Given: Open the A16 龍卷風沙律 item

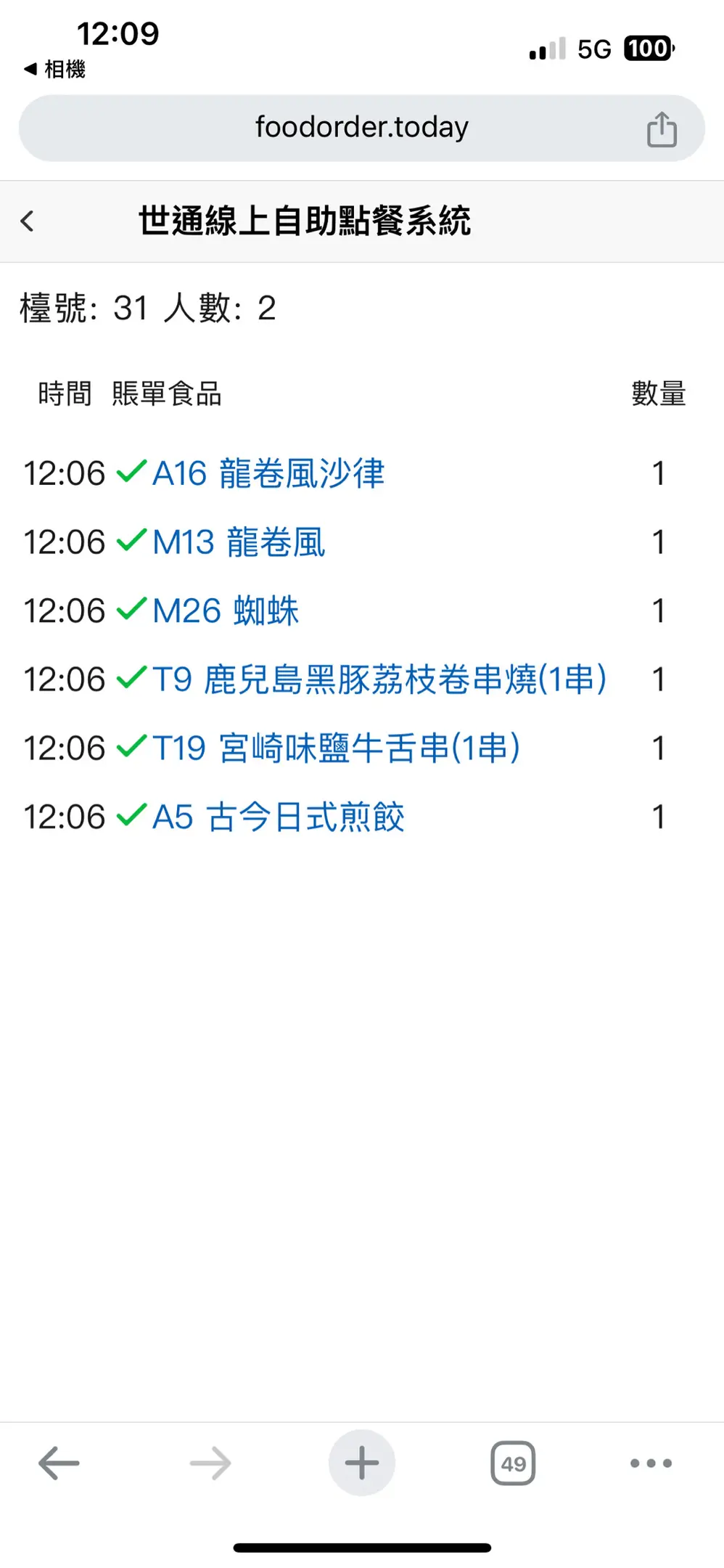Looking at the screenshot, I should pos(268,473).
